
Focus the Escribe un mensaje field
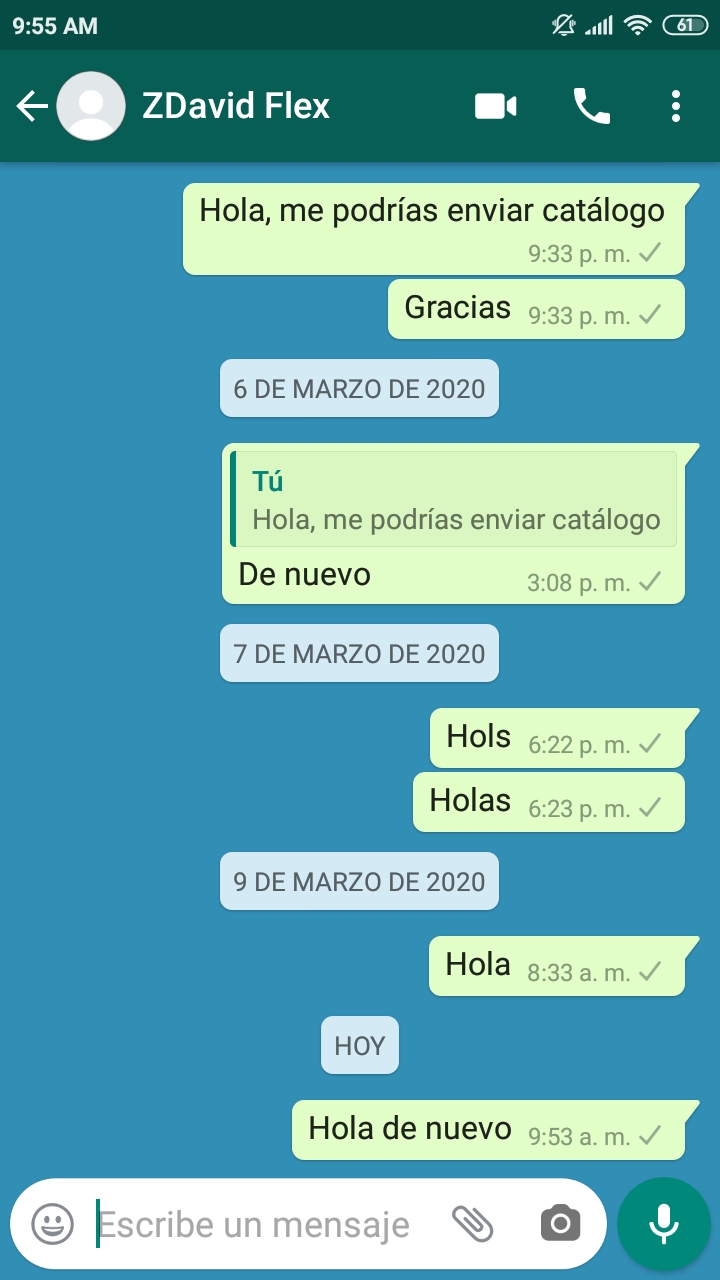255,1224
